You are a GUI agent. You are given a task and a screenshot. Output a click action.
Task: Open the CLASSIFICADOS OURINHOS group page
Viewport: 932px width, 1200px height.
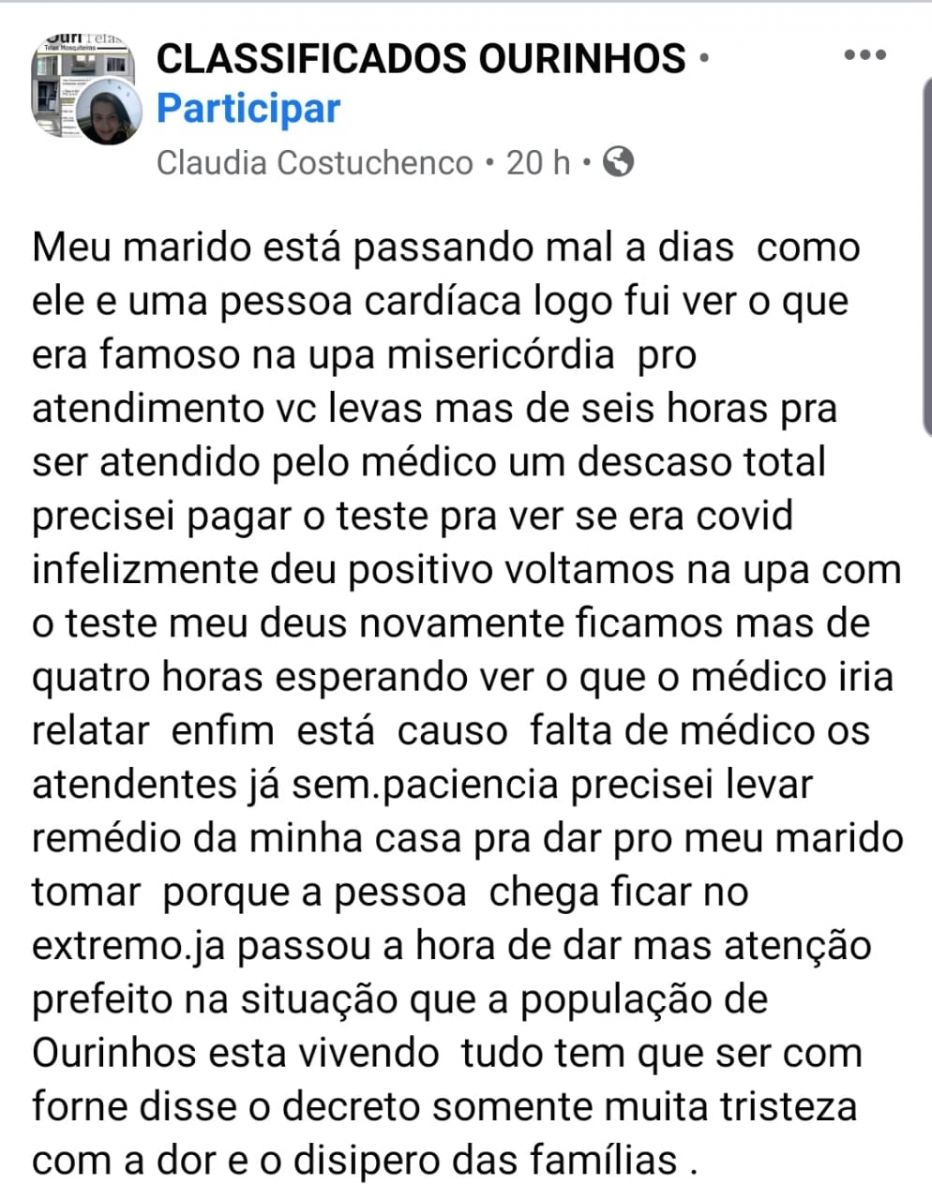point(422,58)
